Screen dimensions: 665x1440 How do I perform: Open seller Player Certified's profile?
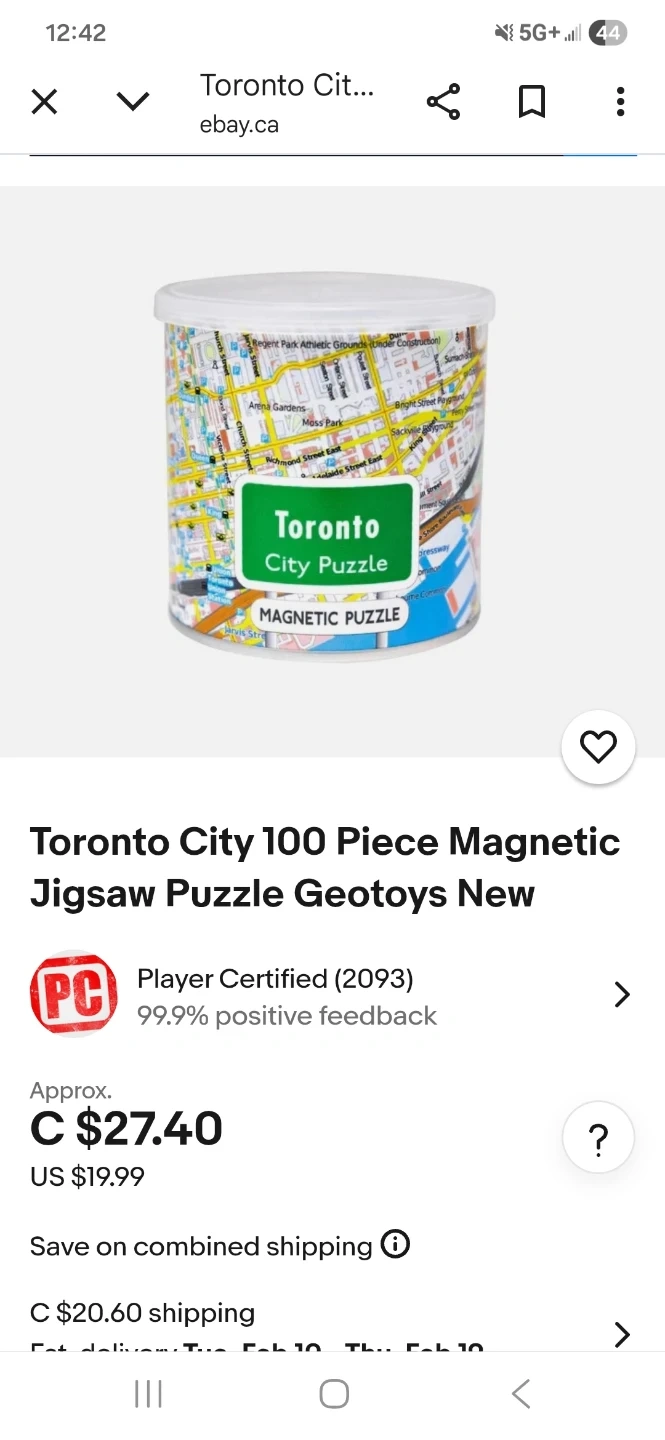pyautogui.click(x=330, y=995)
